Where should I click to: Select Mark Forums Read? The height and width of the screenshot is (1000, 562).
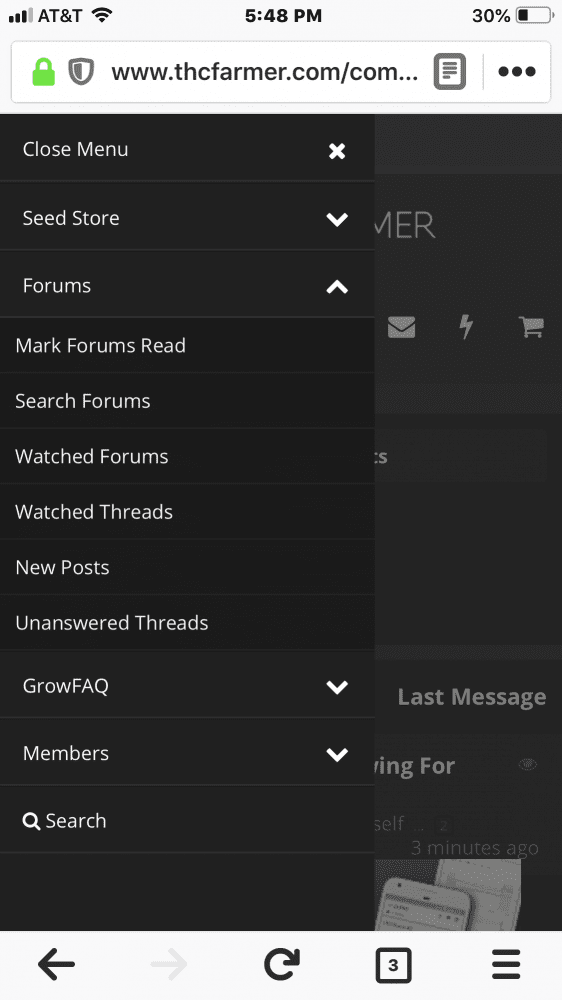click(x=187, y=346)
